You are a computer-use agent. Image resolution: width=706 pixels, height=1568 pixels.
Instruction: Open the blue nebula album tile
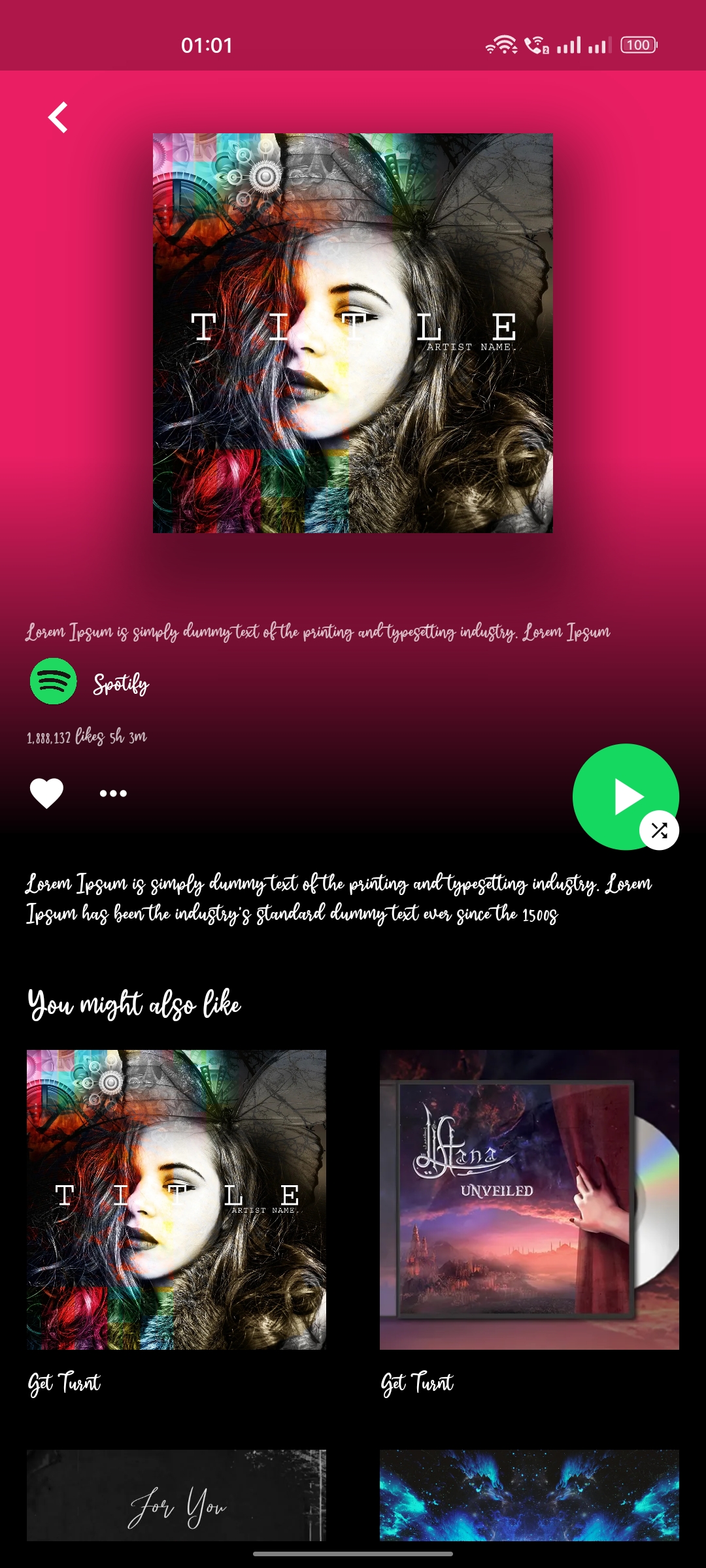point(529,1495)
